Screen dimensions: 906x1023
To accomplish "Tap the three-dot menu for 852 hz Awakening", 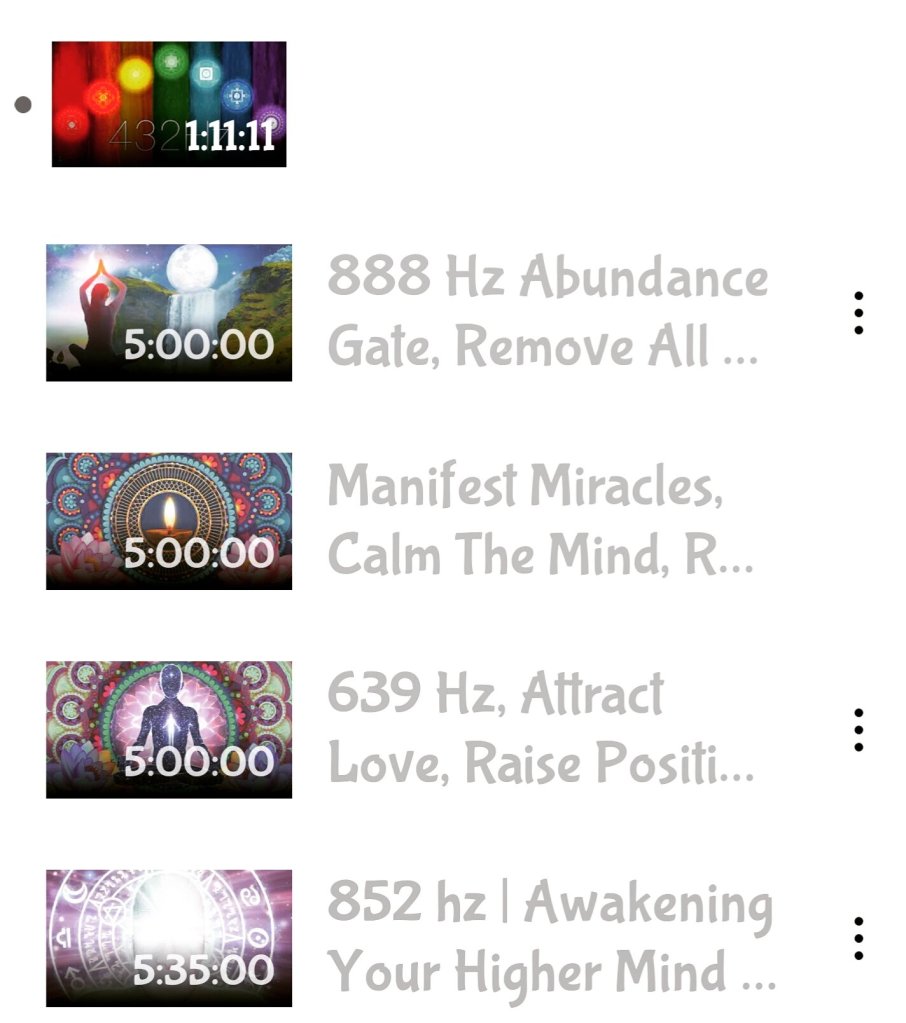I will tap(858, 938).
